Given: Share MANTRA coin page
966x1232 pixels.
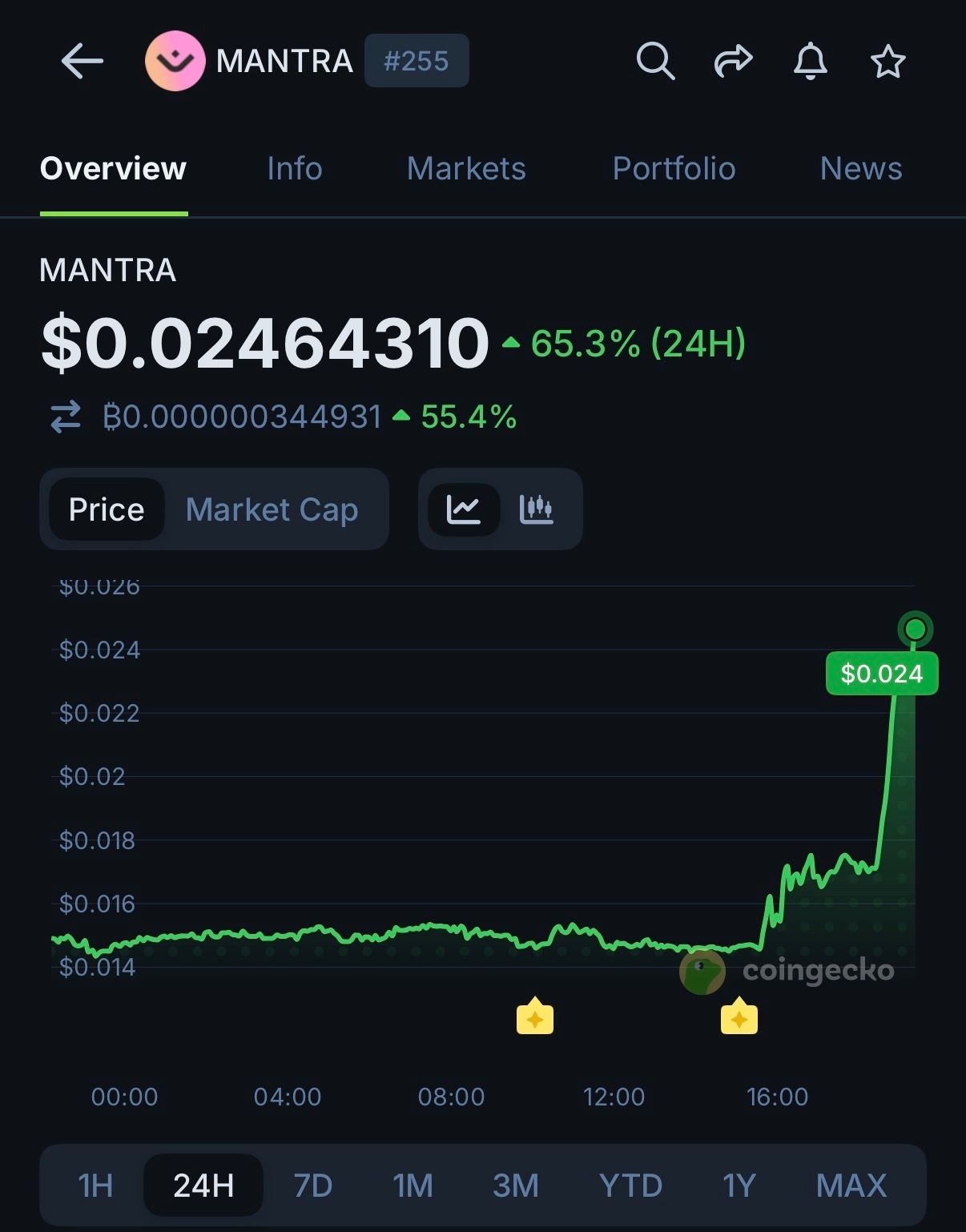Looking at the screenshot, I should tap(732, 61).
